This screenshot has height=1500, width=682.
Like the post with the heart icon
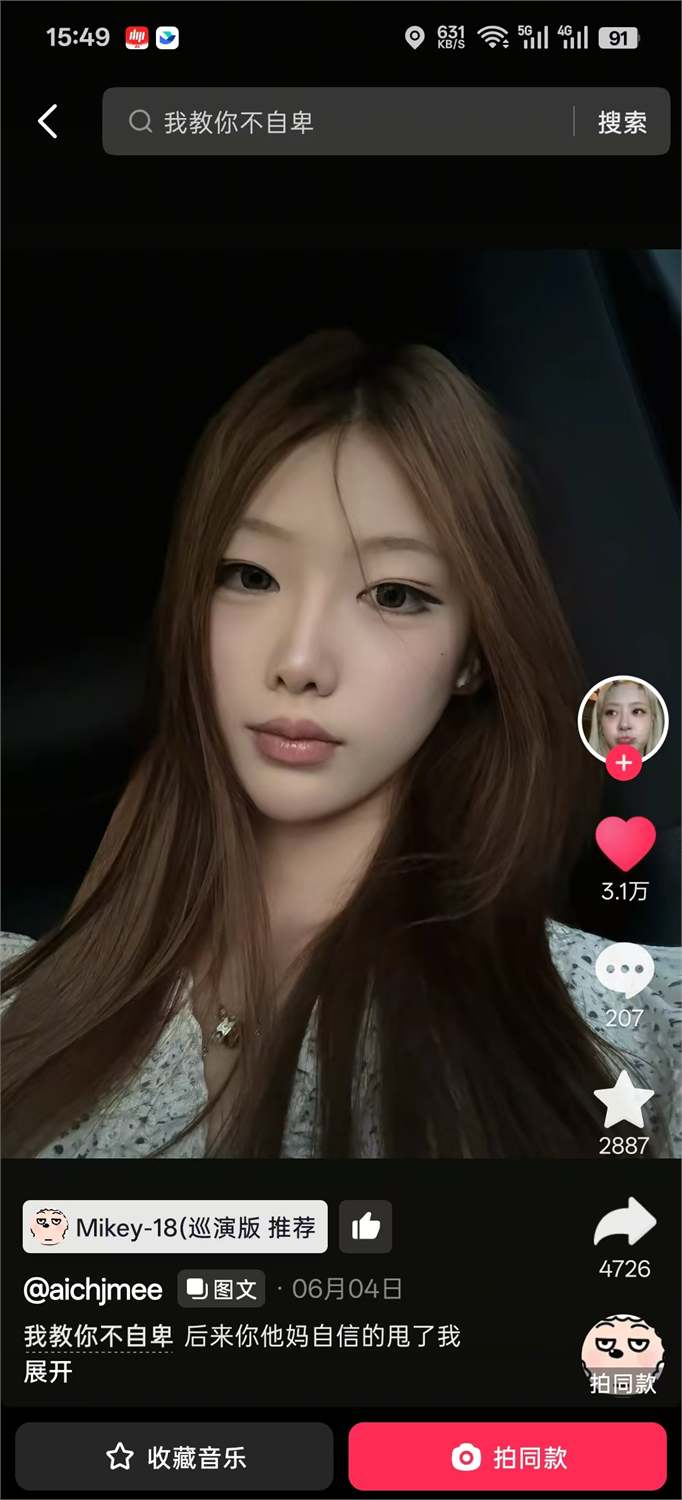(x=625, y=844)
